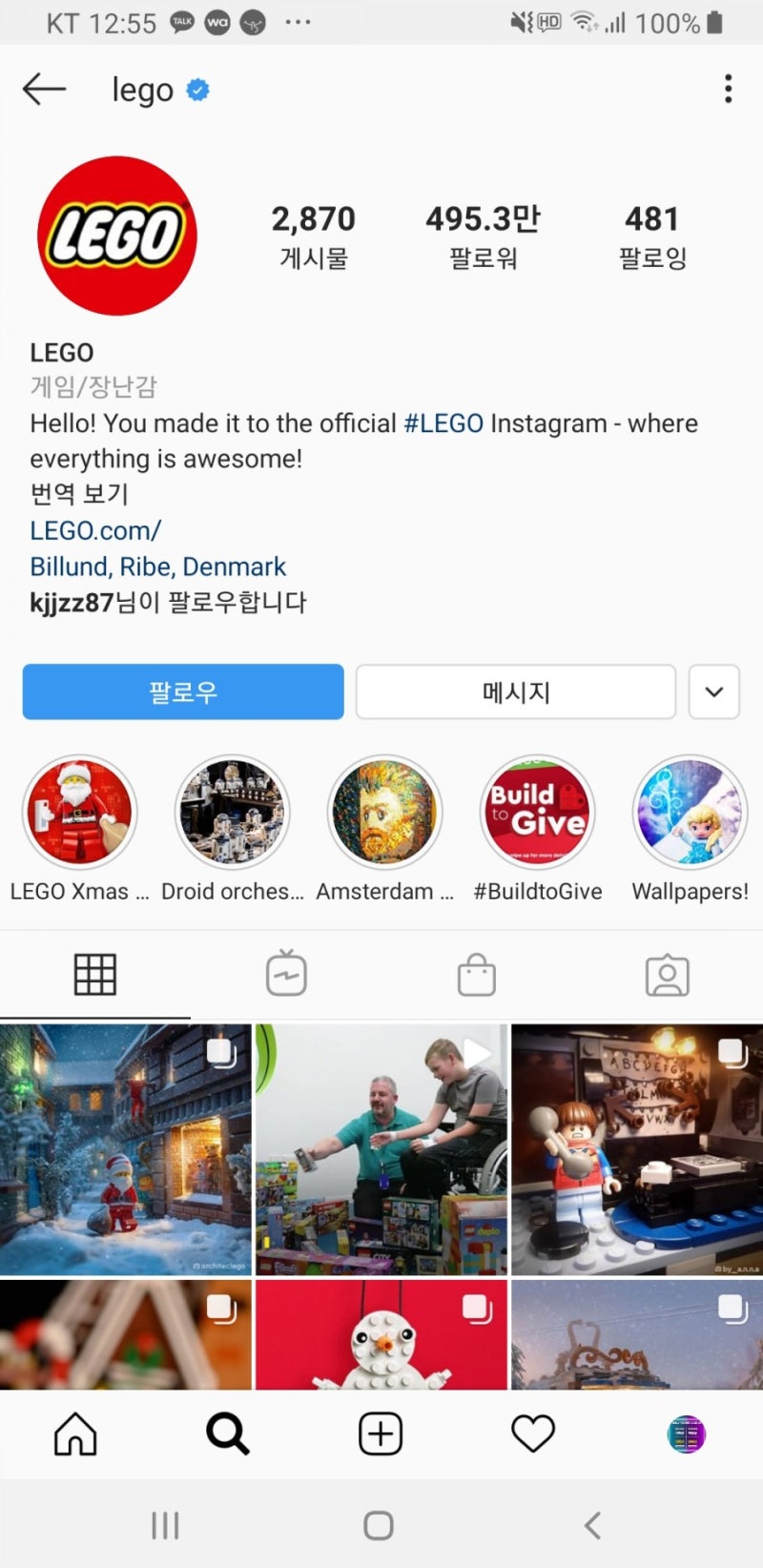Expand suggested accounts dropdown arrow
The image size is (763, 1568).
coord(714,691)
